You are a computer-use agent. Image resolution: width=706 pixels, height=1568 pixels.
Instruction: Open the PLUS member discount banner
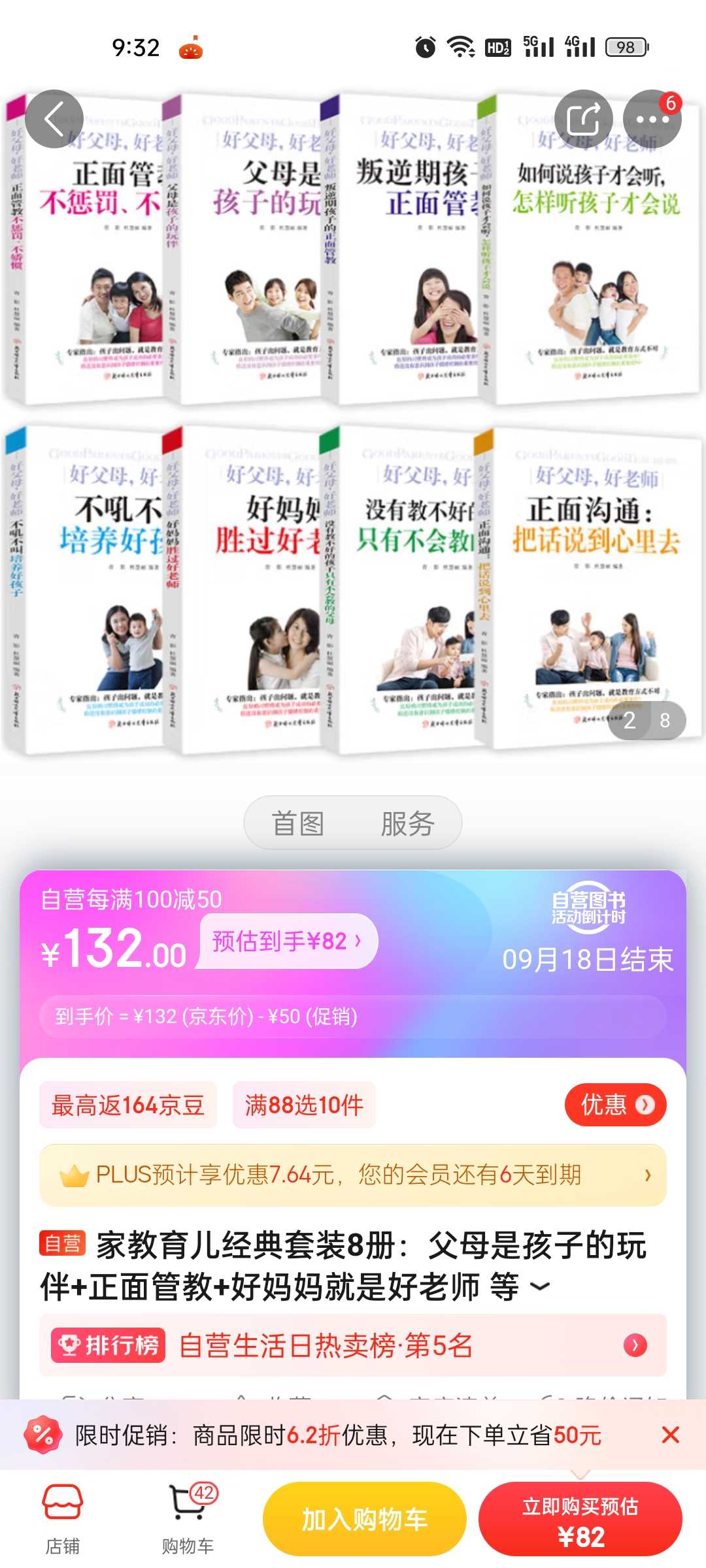[x=353, y=1175]
